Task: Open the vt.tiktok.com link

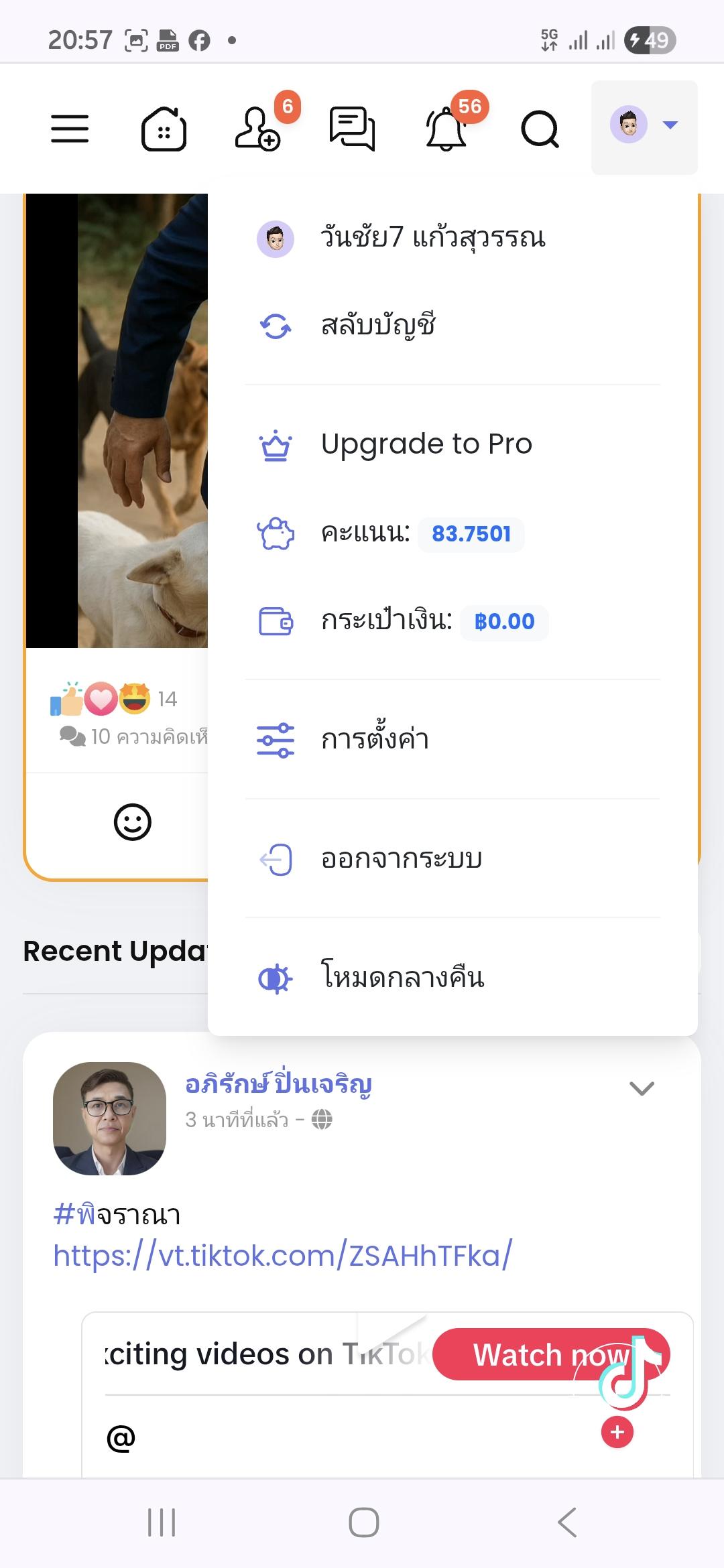Action: tap(282, 1255)
